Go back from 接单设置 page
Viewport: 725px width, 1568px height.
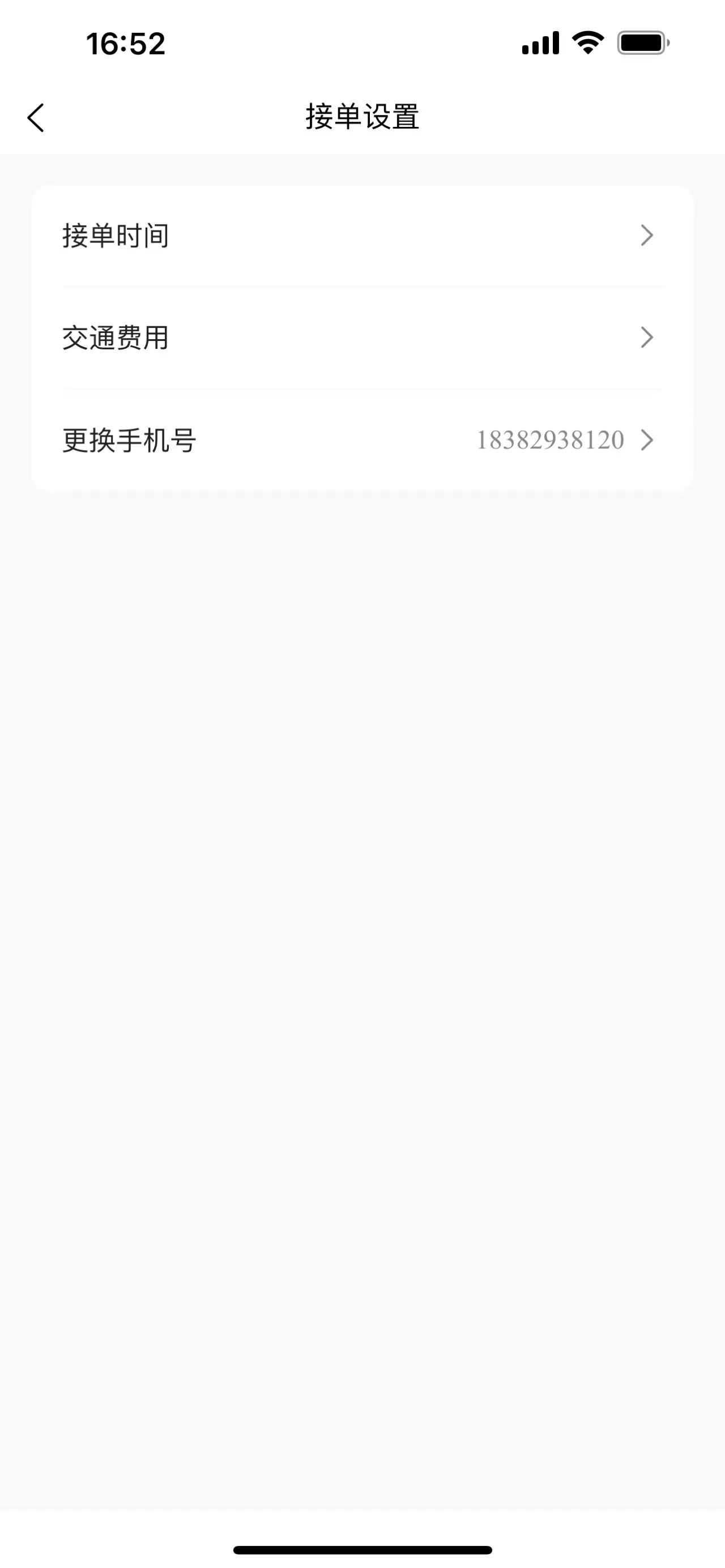coord(36,117)
